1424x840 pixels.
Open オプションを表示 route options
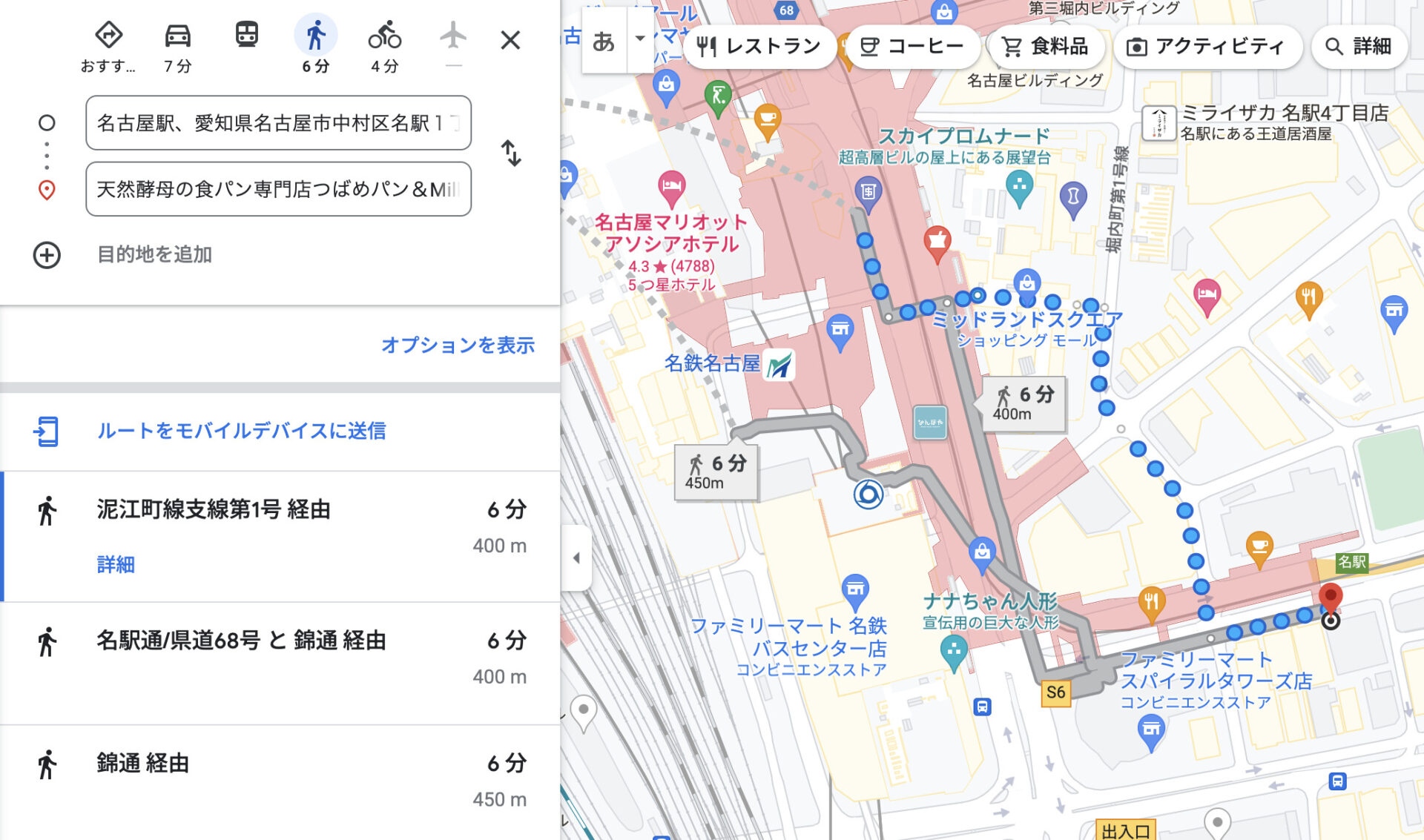[x=457, y=345]
